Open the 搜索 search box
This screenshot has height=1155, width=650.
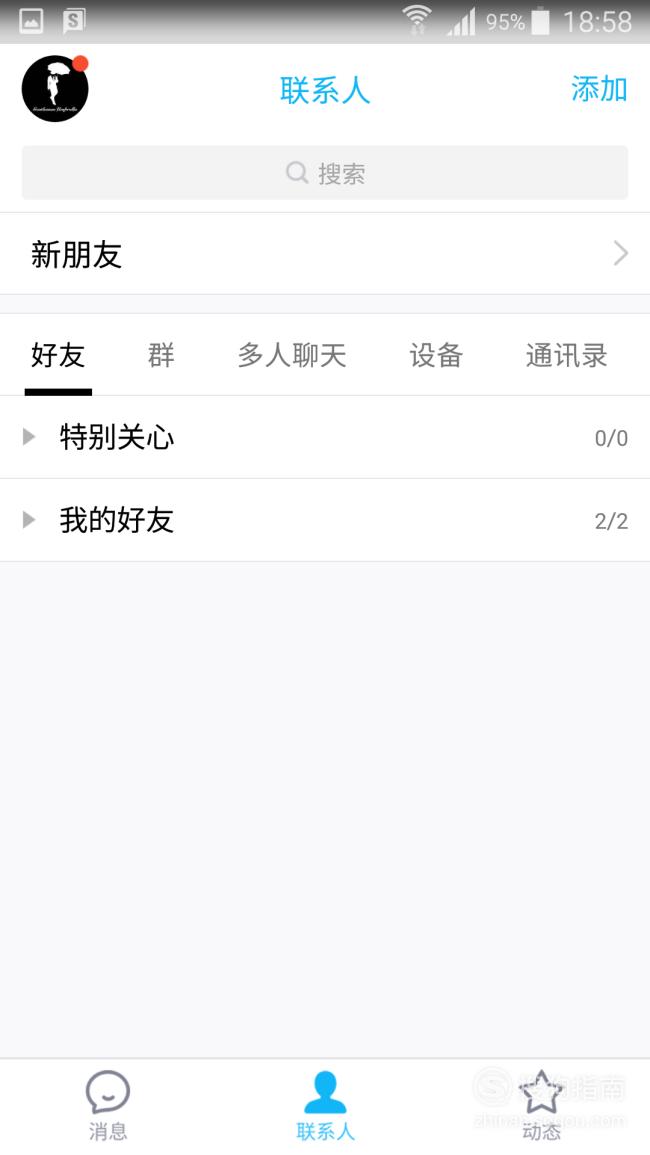pos(325,172)
